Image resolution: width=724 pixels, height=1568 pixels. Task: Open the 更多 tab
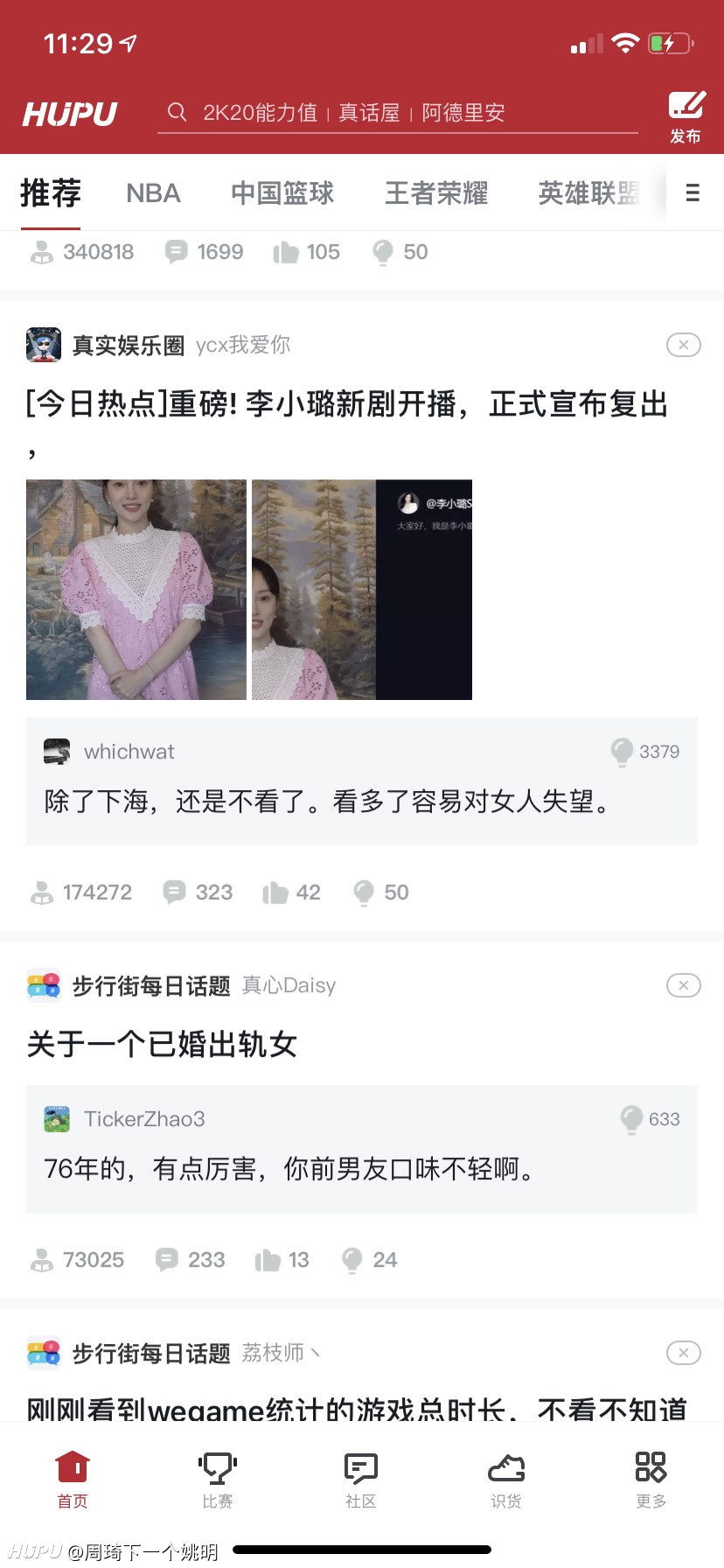coord(651,1480)
